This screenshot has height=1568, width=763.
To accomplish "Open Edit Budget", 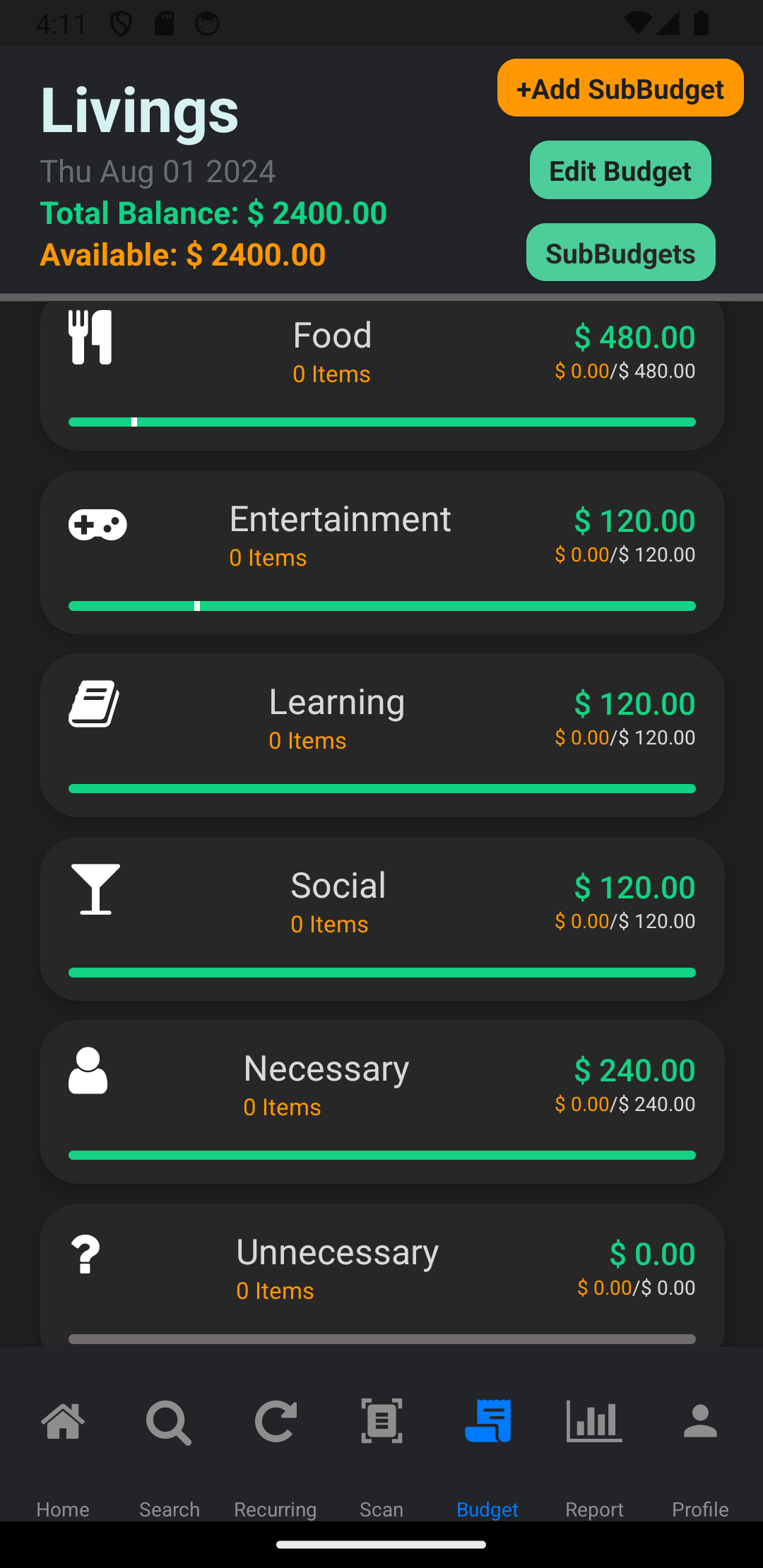I will [620, 170].
